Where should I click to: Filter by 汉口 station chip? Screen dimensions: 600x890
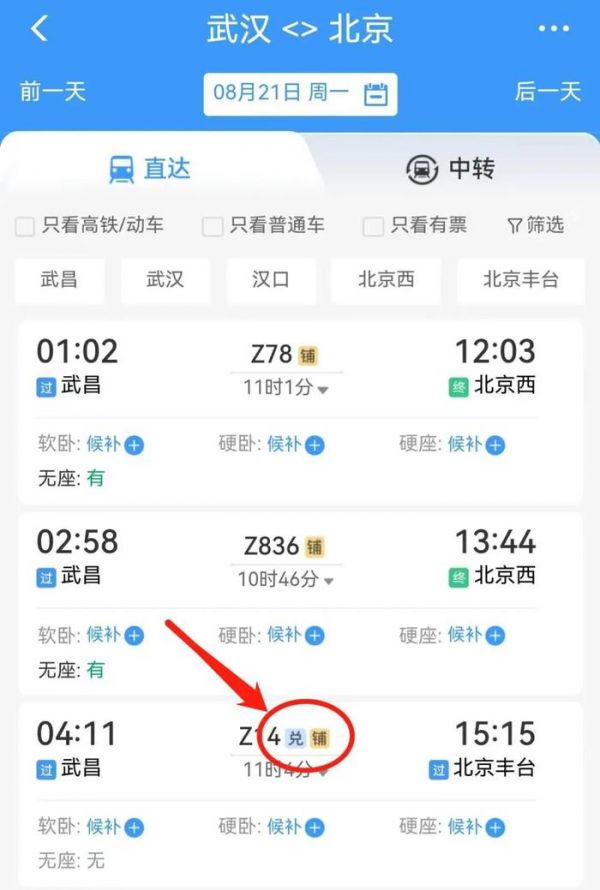click(271, 280)
